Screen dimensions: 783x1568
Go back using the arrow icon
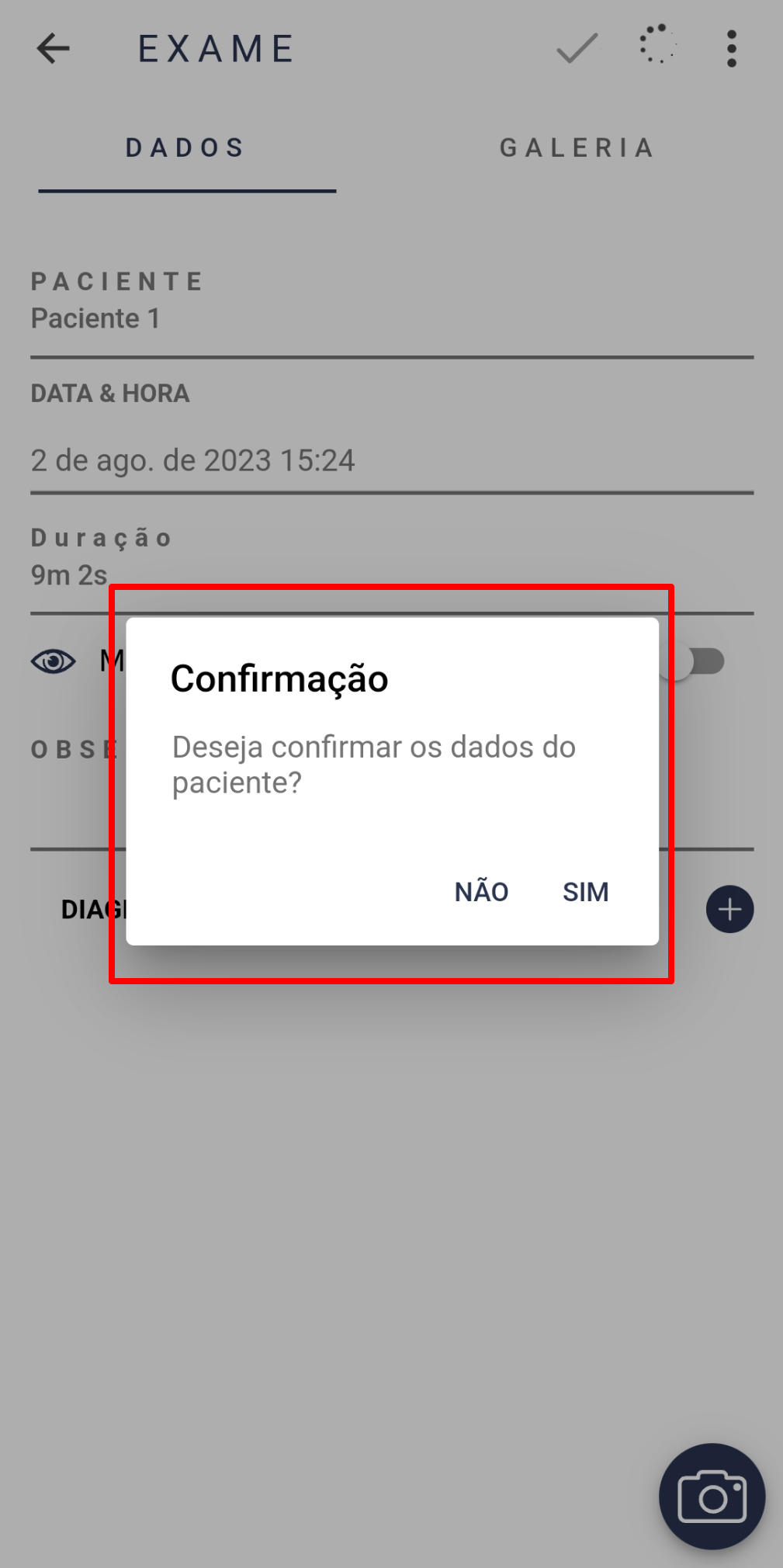coord(54,49)
